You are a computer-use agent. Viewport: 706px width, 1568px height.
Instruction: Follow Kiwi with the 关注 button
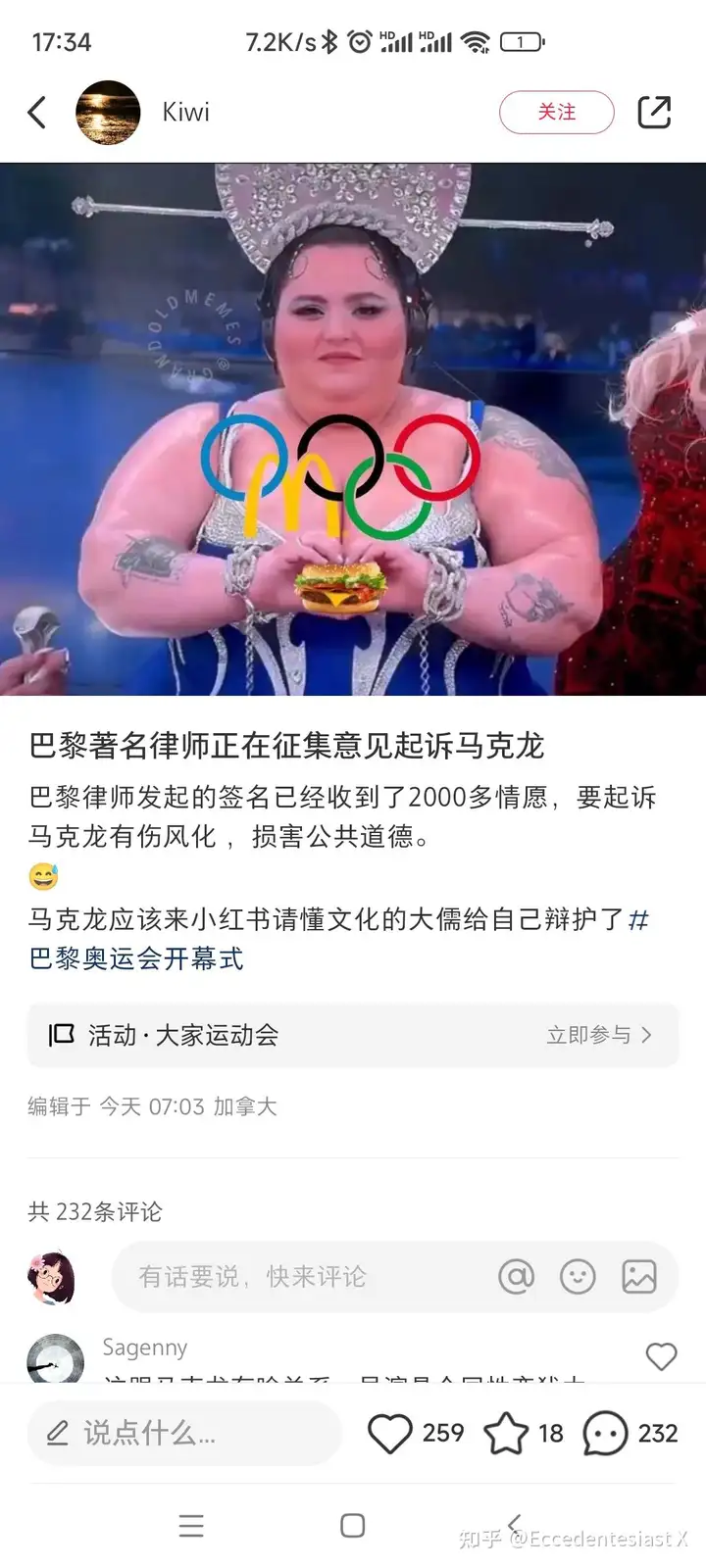(x=556, y=112)
